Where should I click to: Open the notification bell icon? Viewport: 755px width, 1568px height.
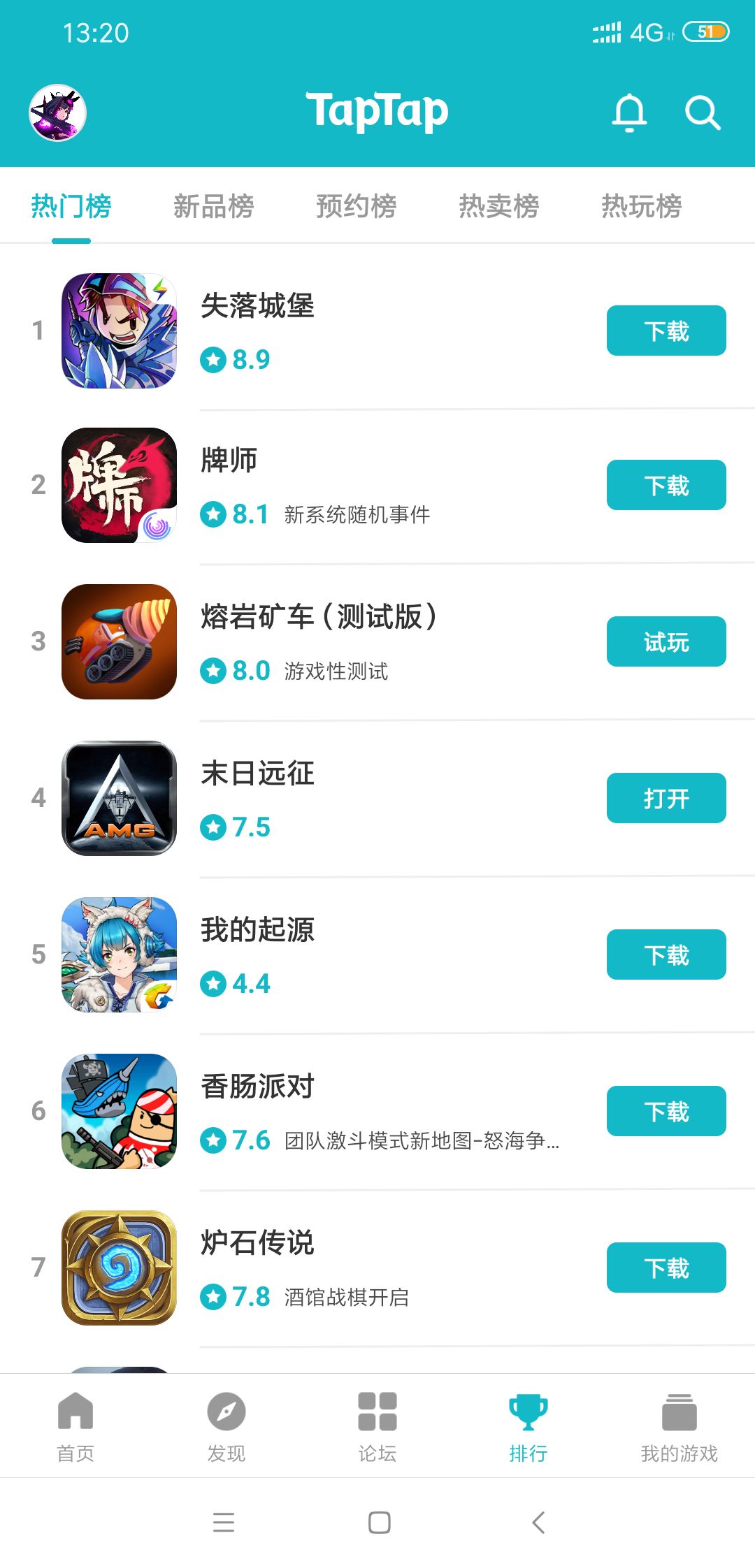[x=630, y=112]
